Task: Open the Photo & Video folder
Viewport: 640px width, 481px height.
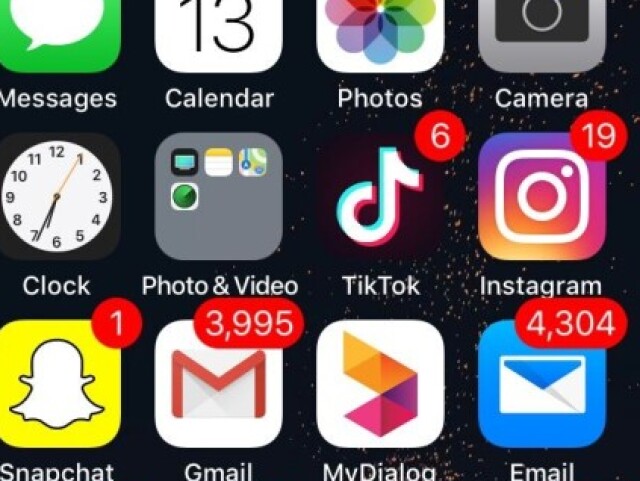Action: [218, 196]
